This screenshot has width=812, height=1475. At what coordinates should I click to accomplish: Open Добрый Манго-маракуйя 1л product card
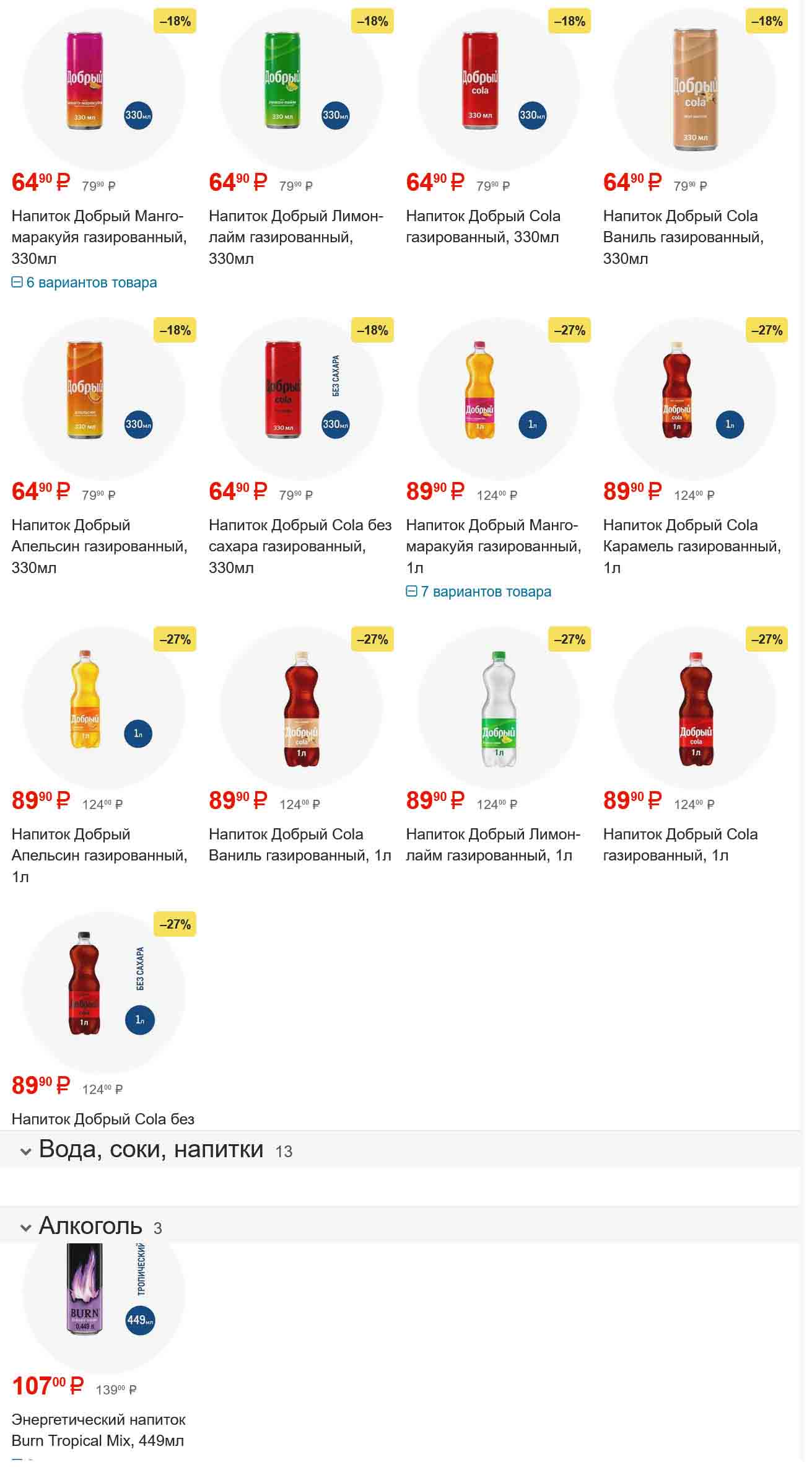[493, 546]
